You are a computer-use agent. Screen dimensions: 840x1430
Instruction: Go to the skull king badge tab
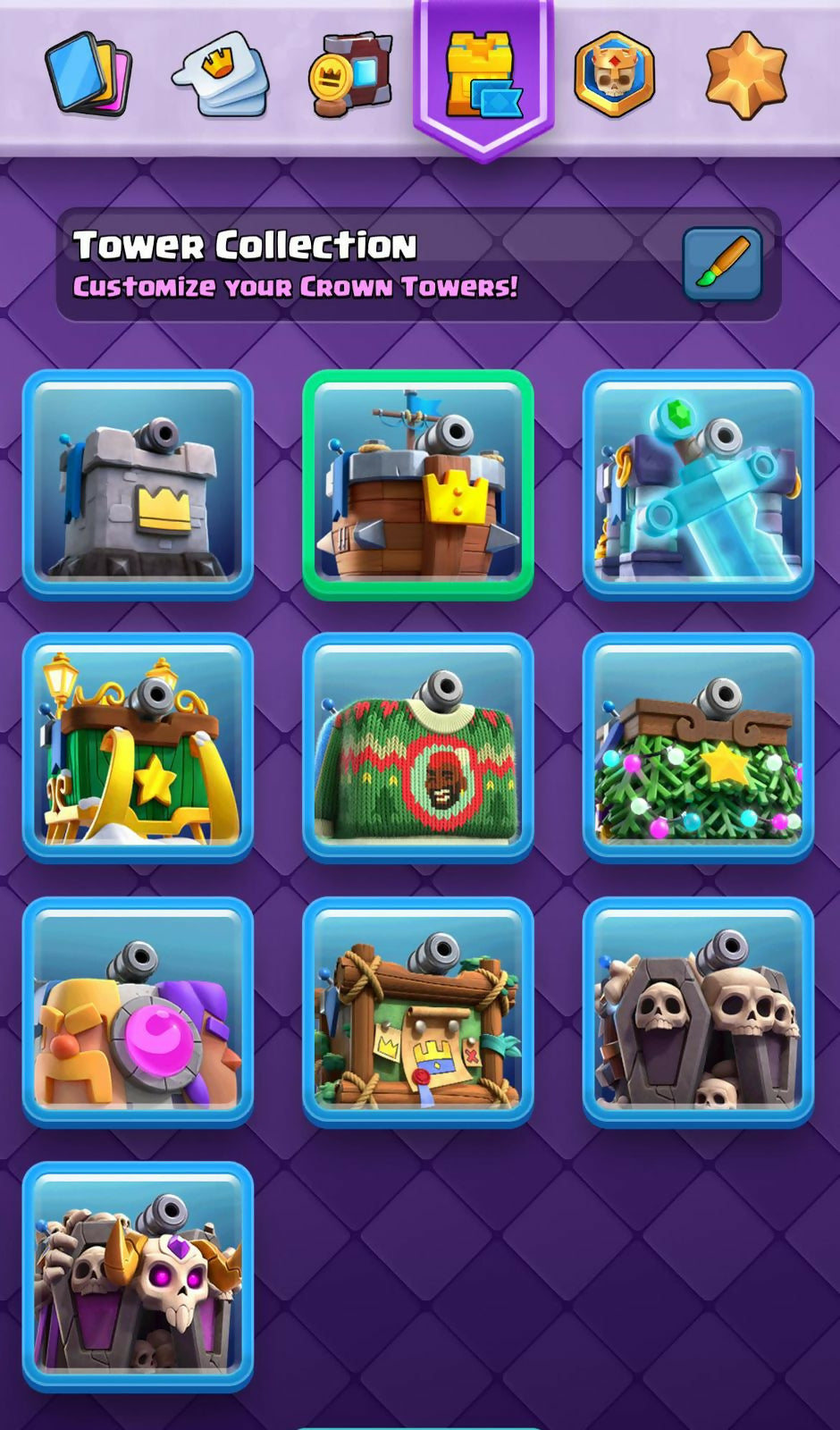tap(614, 75)
